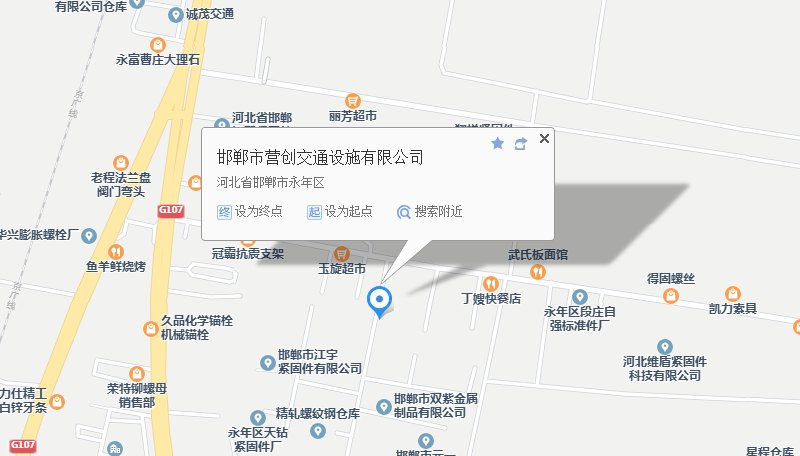Open the 玉旋超市 supermarket marker
This screenshot has width=800, height=456.
[342, 254]
